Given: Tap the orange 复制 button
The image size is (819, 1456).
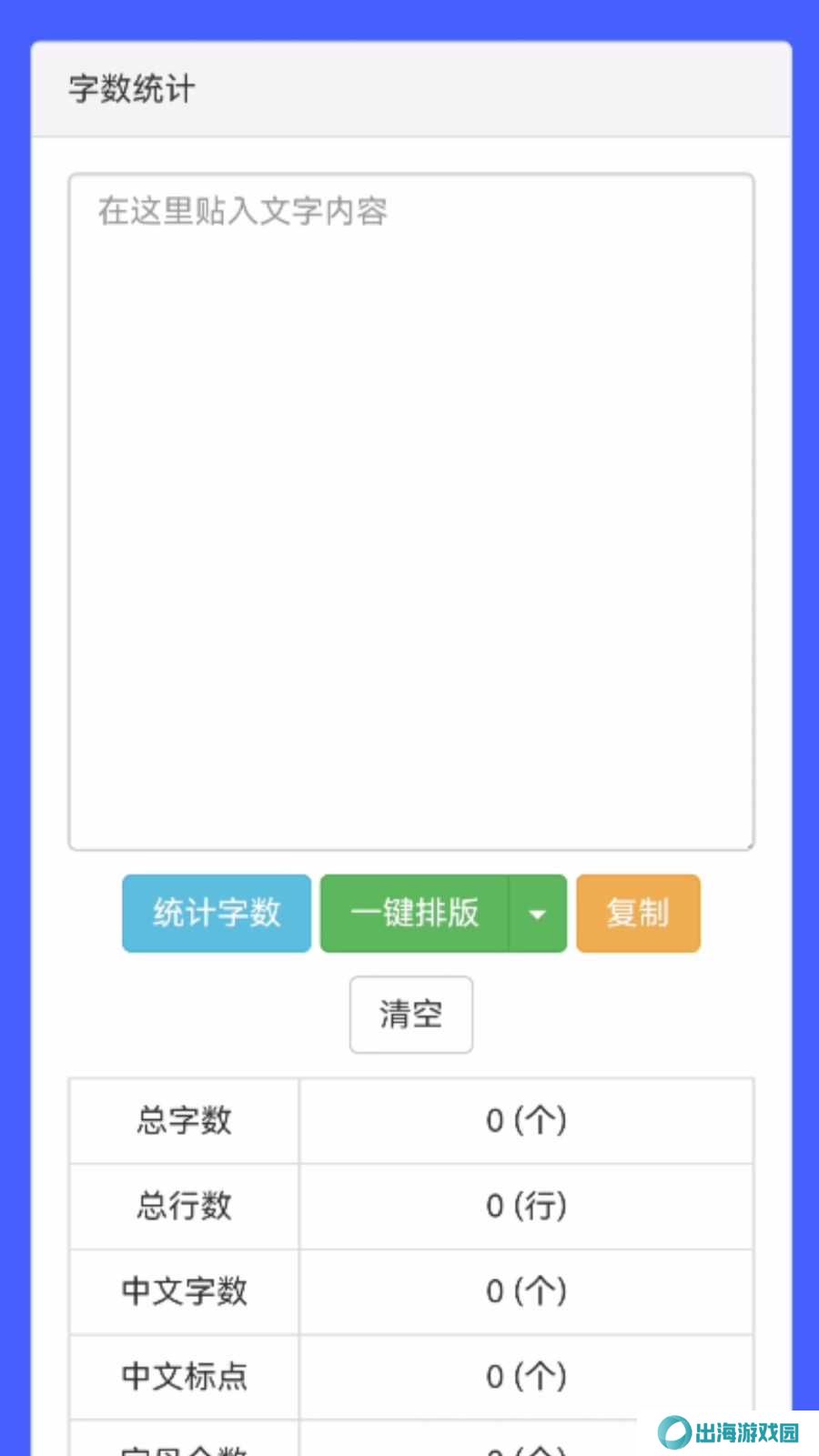Looking at the screenshot, I should 638,914.
